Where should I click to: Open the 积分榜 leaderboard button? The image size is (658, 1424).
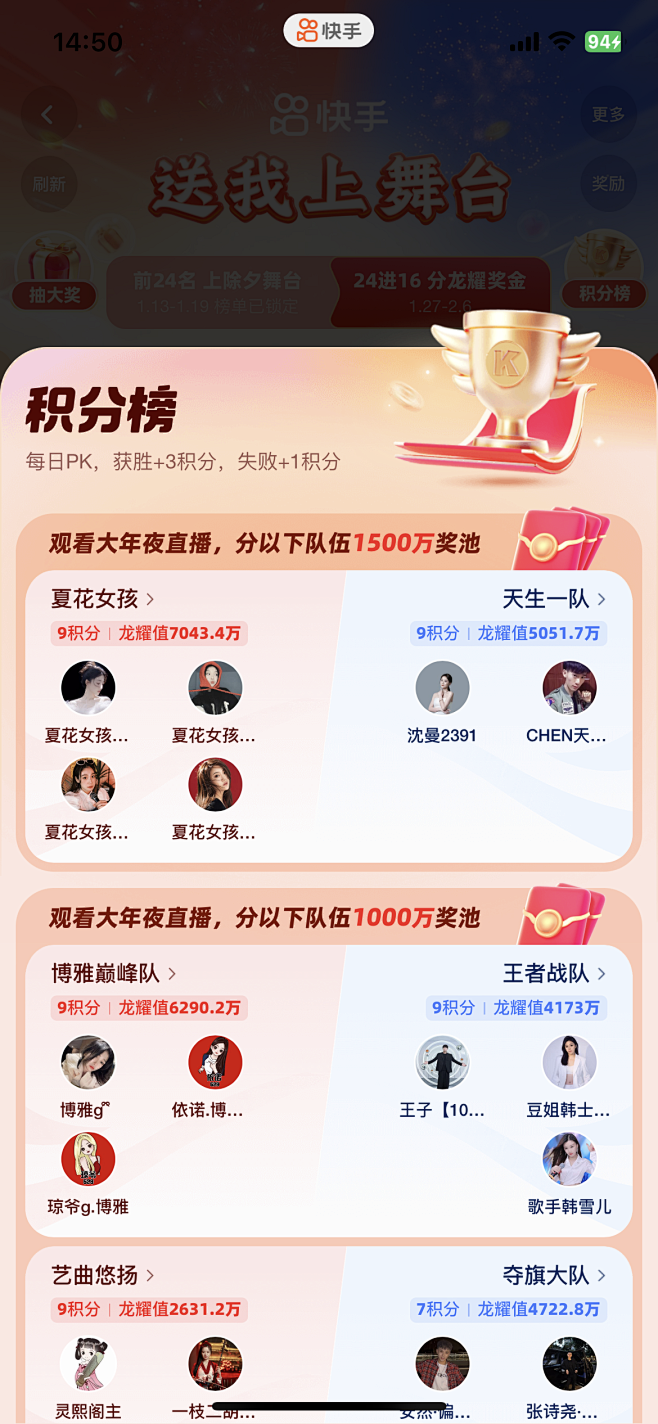(604, 270)
